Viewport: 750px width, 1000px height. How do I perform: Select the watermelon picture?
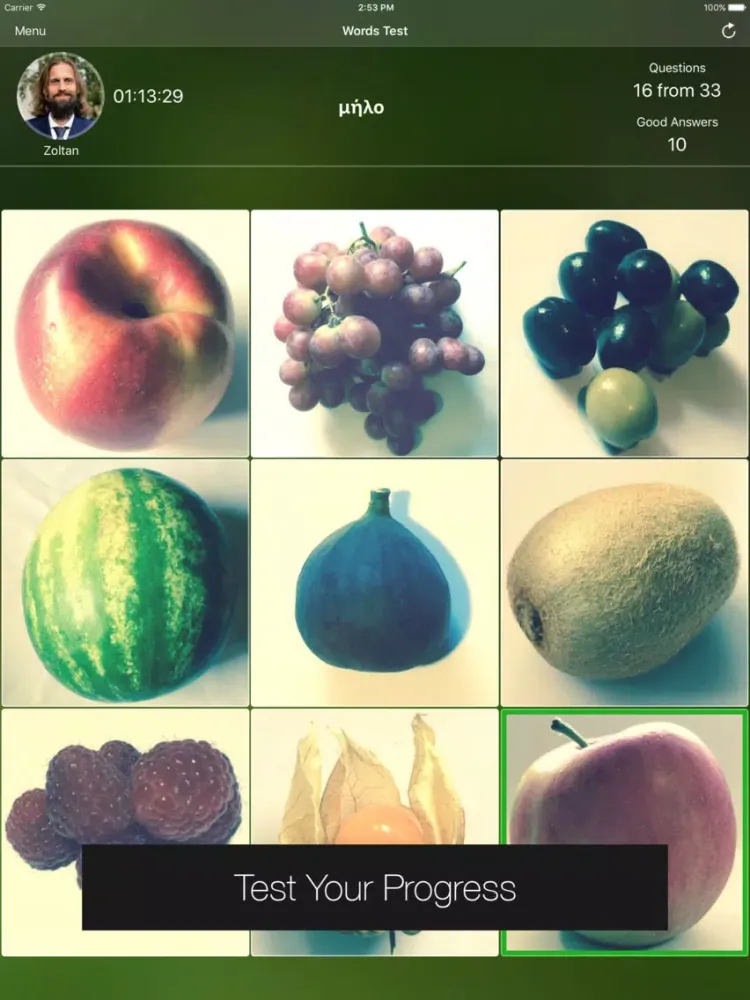click(x=125, y=583)
